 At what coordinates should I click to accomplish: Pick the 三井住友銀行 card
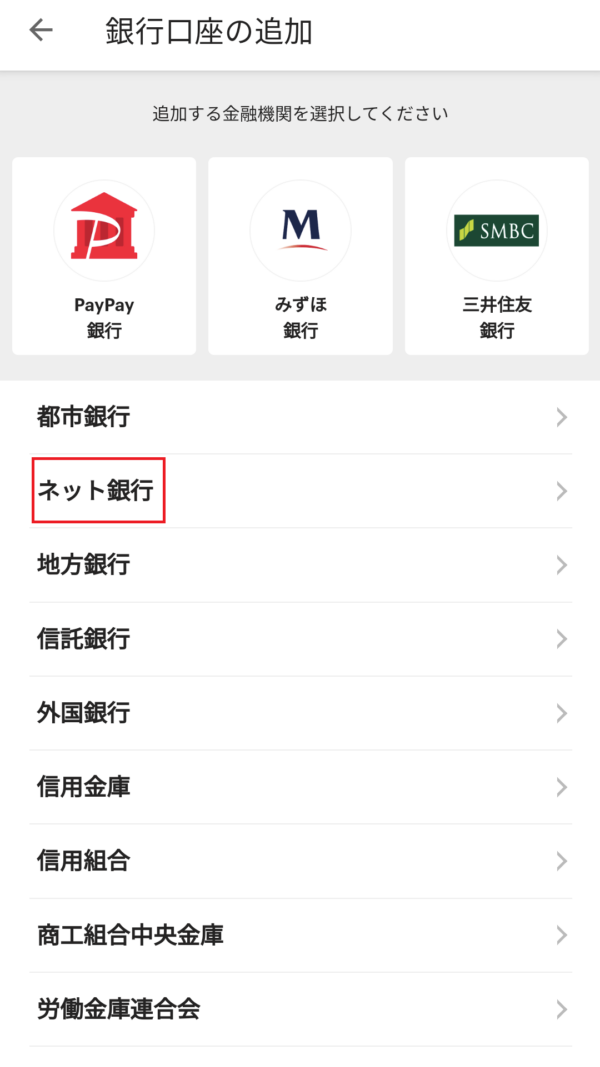click(x=497, y=256)
